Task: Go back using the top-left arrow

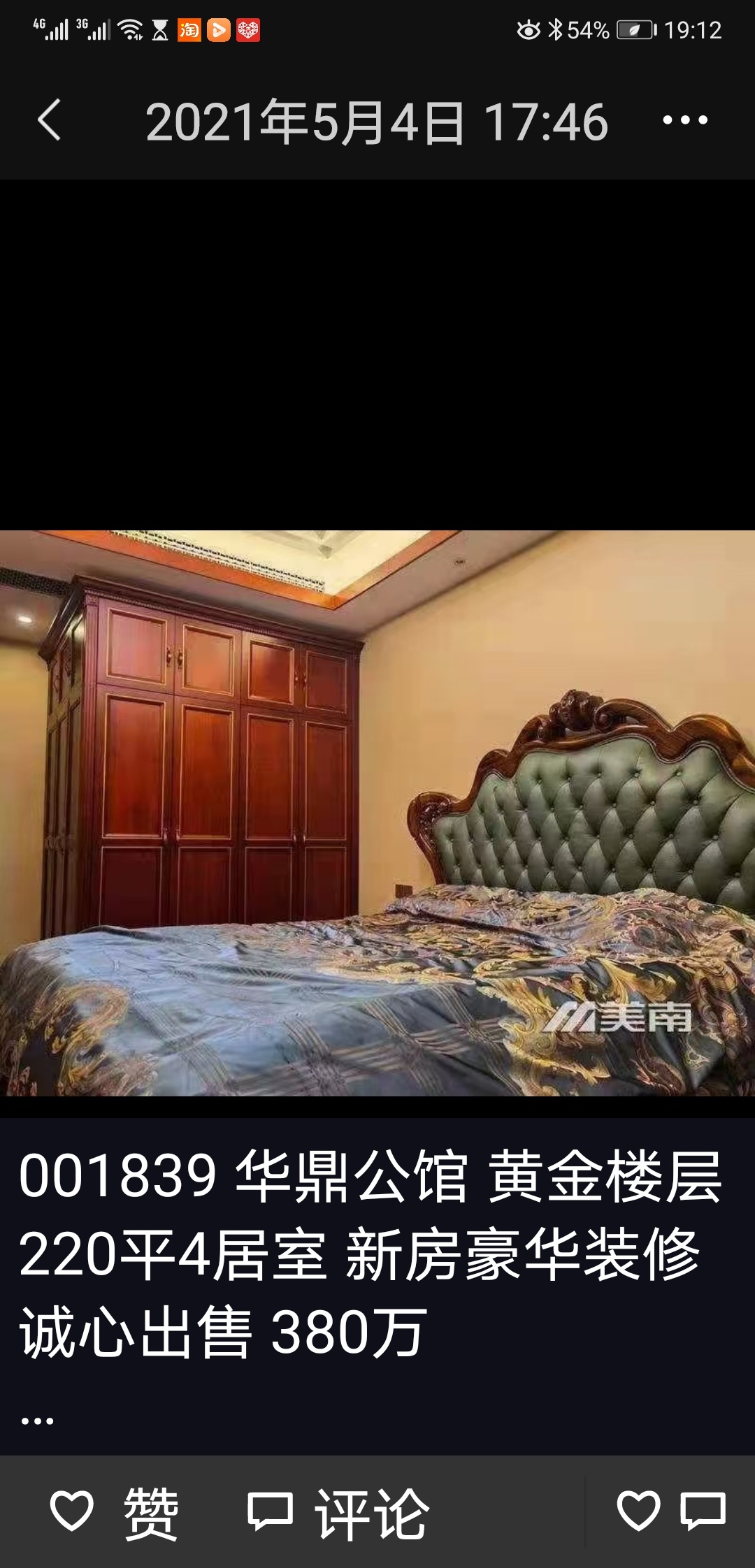Action: point(49,120)
